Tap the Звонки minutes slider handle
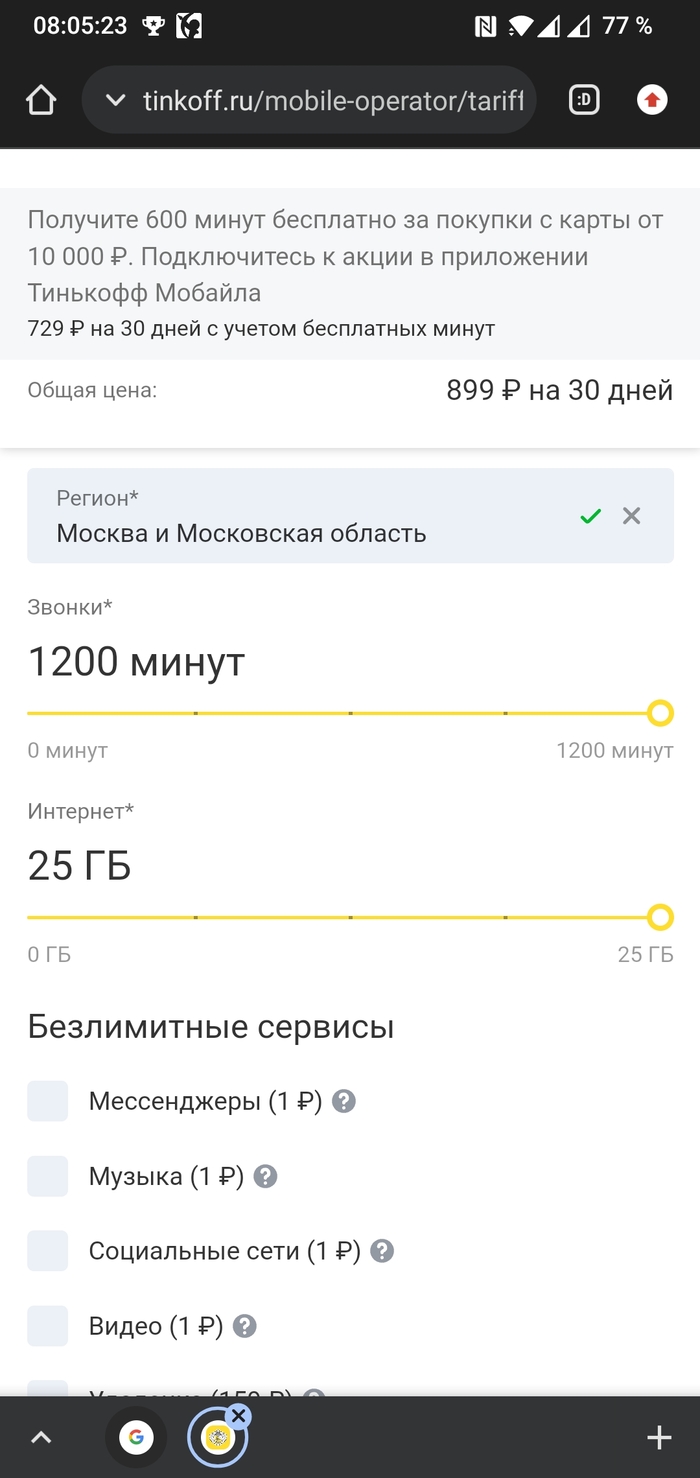The image size is (700, 1478). (x=660, y=713)
